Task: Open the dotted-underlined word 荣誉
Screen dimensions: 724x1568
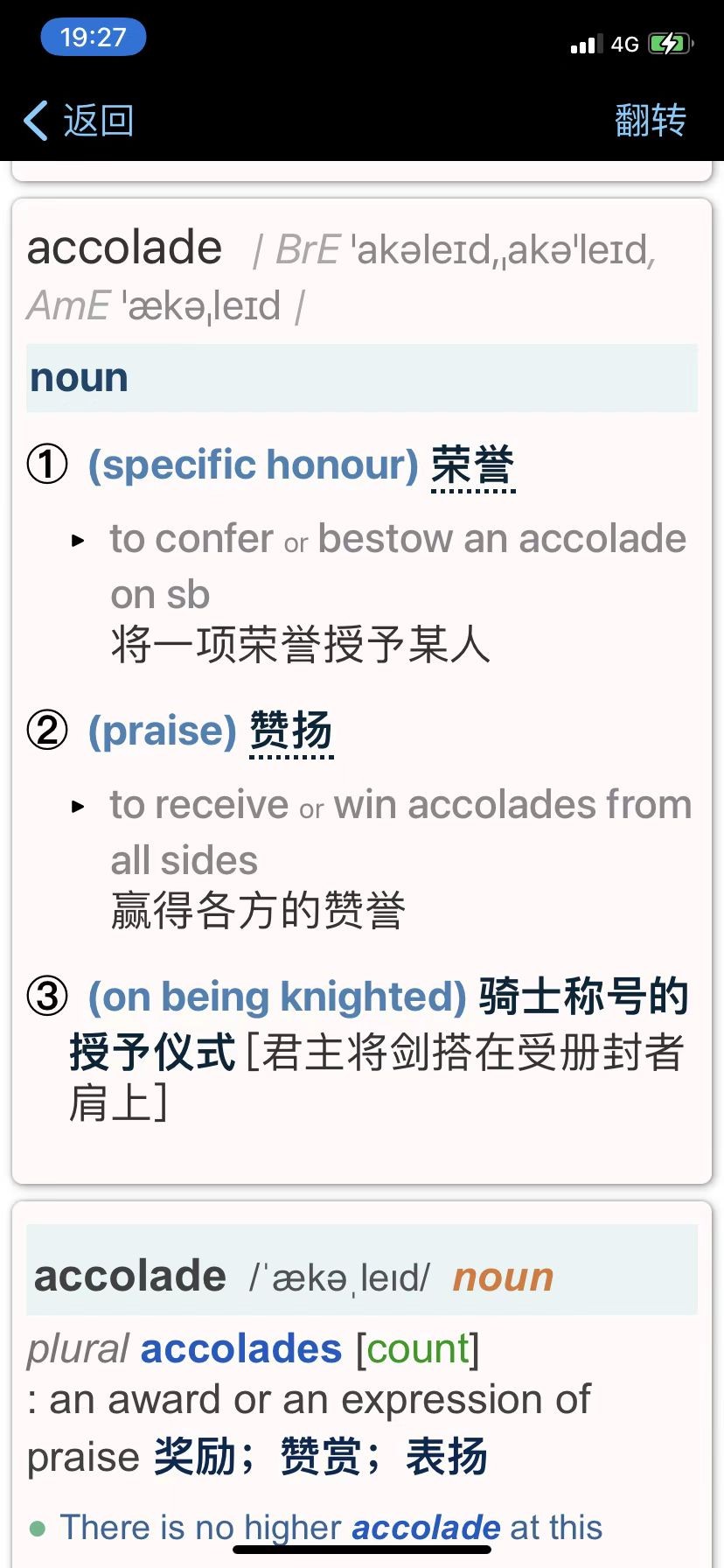Action: click(472, 465)
